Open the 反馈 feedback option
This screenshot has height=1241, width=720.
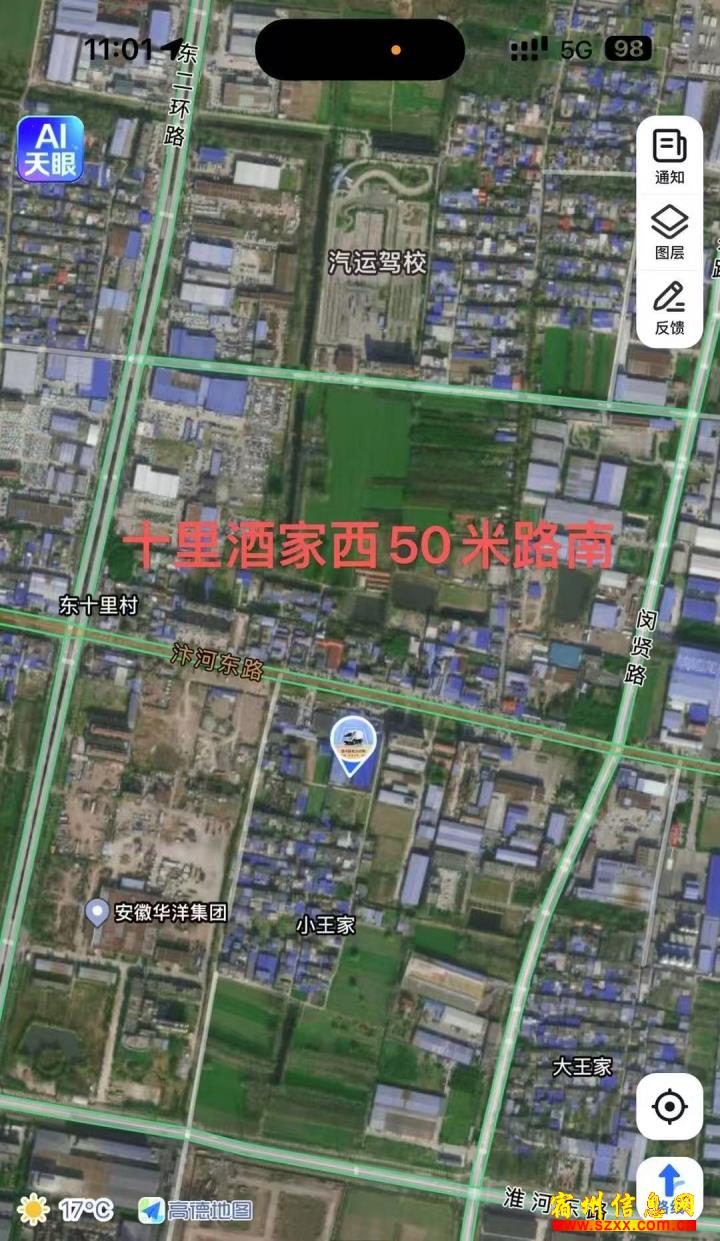670,308
